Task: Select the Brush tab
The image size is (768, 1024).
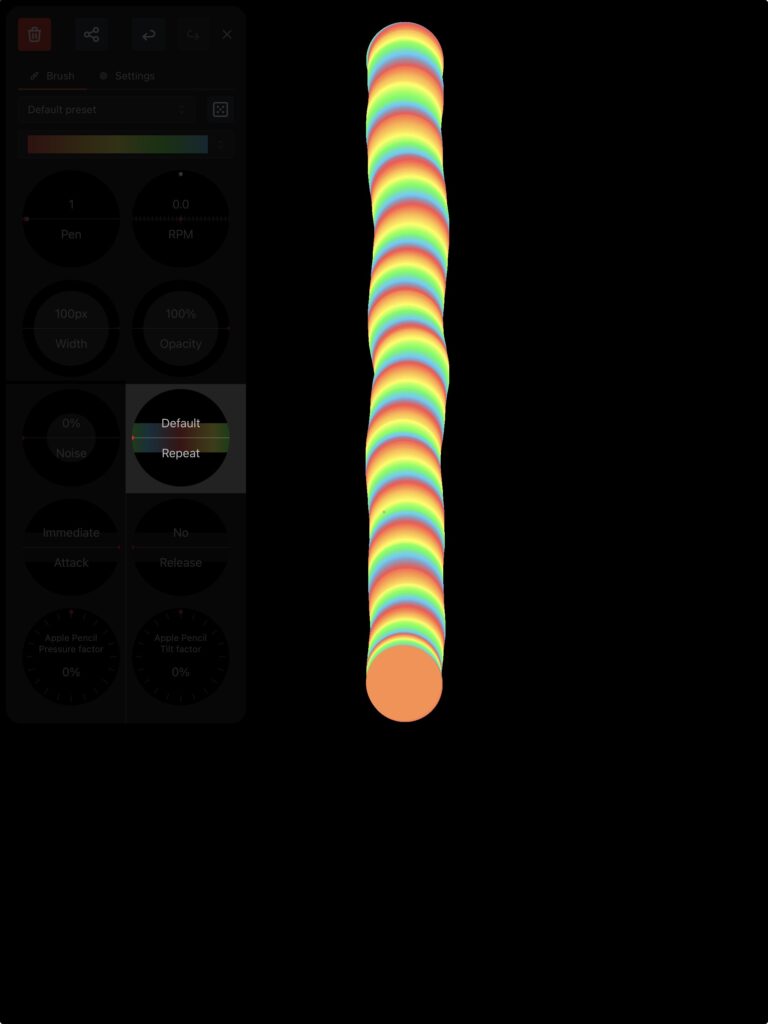Action: click(x=52, y=76)
